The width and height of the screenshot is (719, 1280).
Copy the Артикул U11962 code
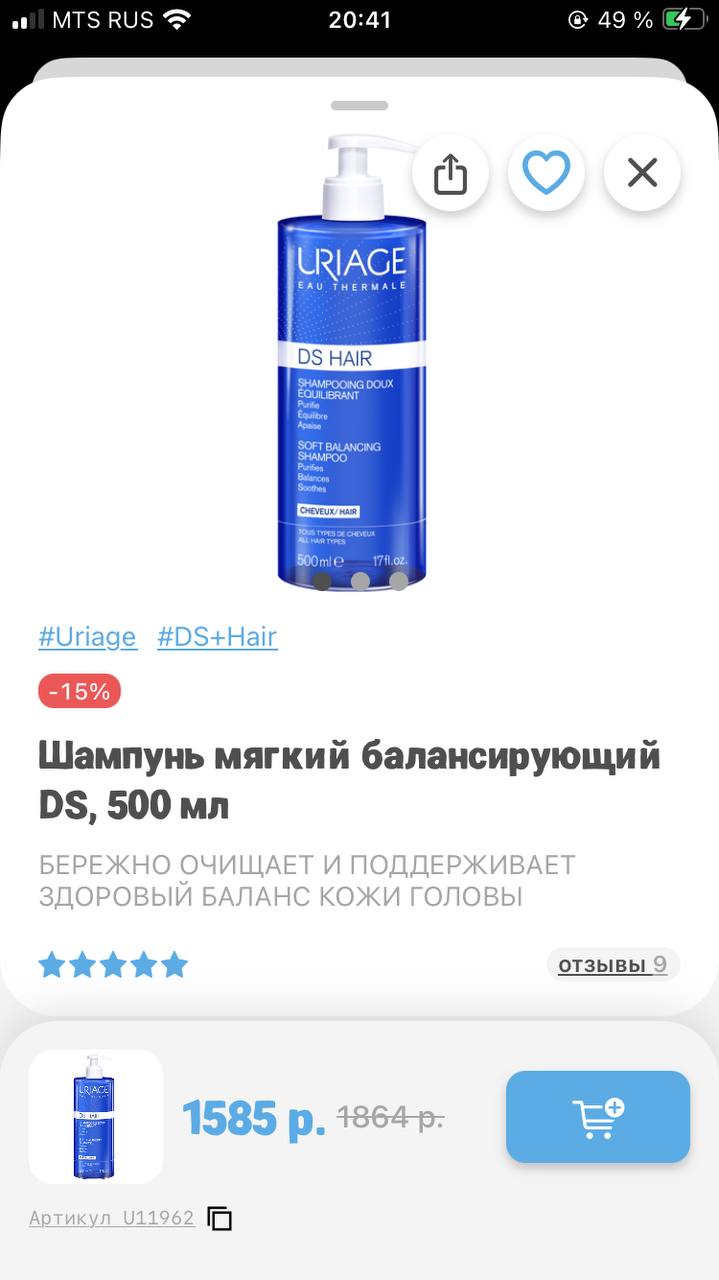pyautogui.click(x=220, y=1218)
